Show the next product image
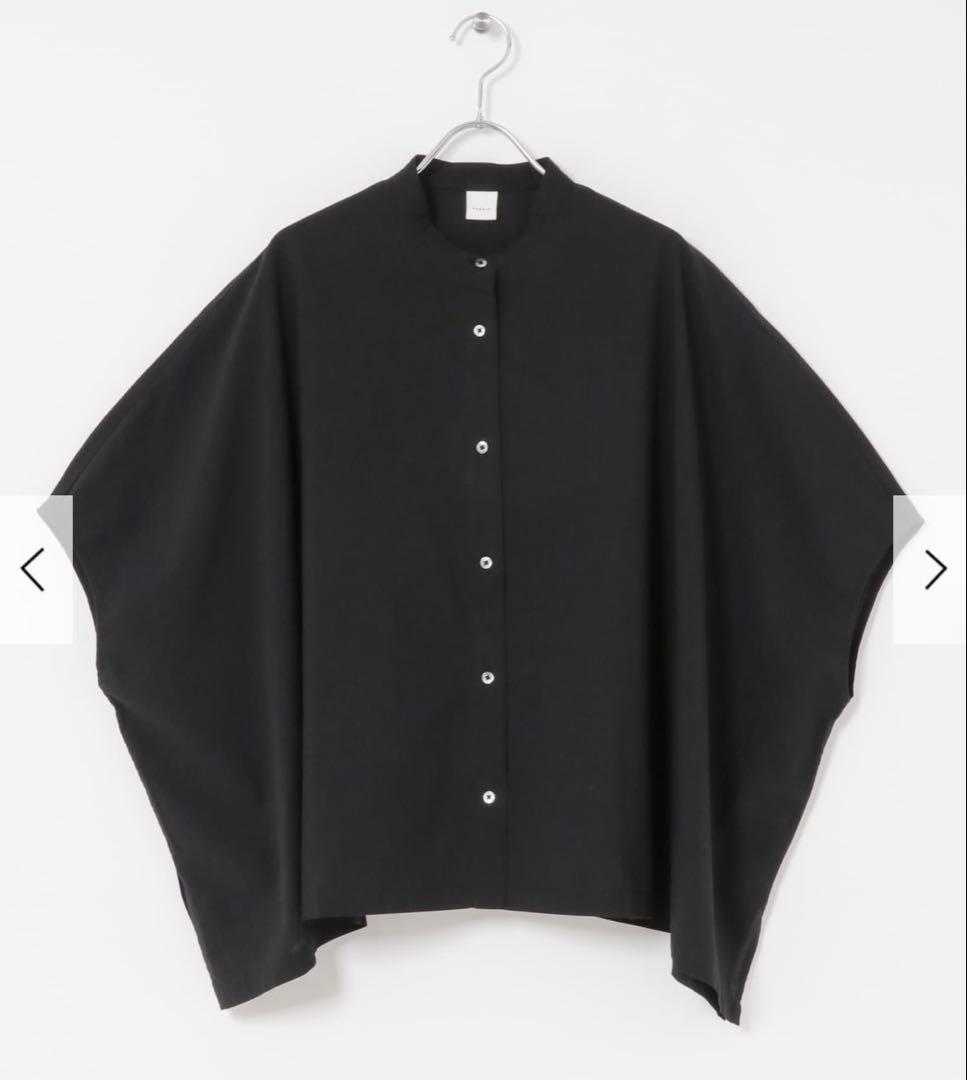 (x=933, y=570)
